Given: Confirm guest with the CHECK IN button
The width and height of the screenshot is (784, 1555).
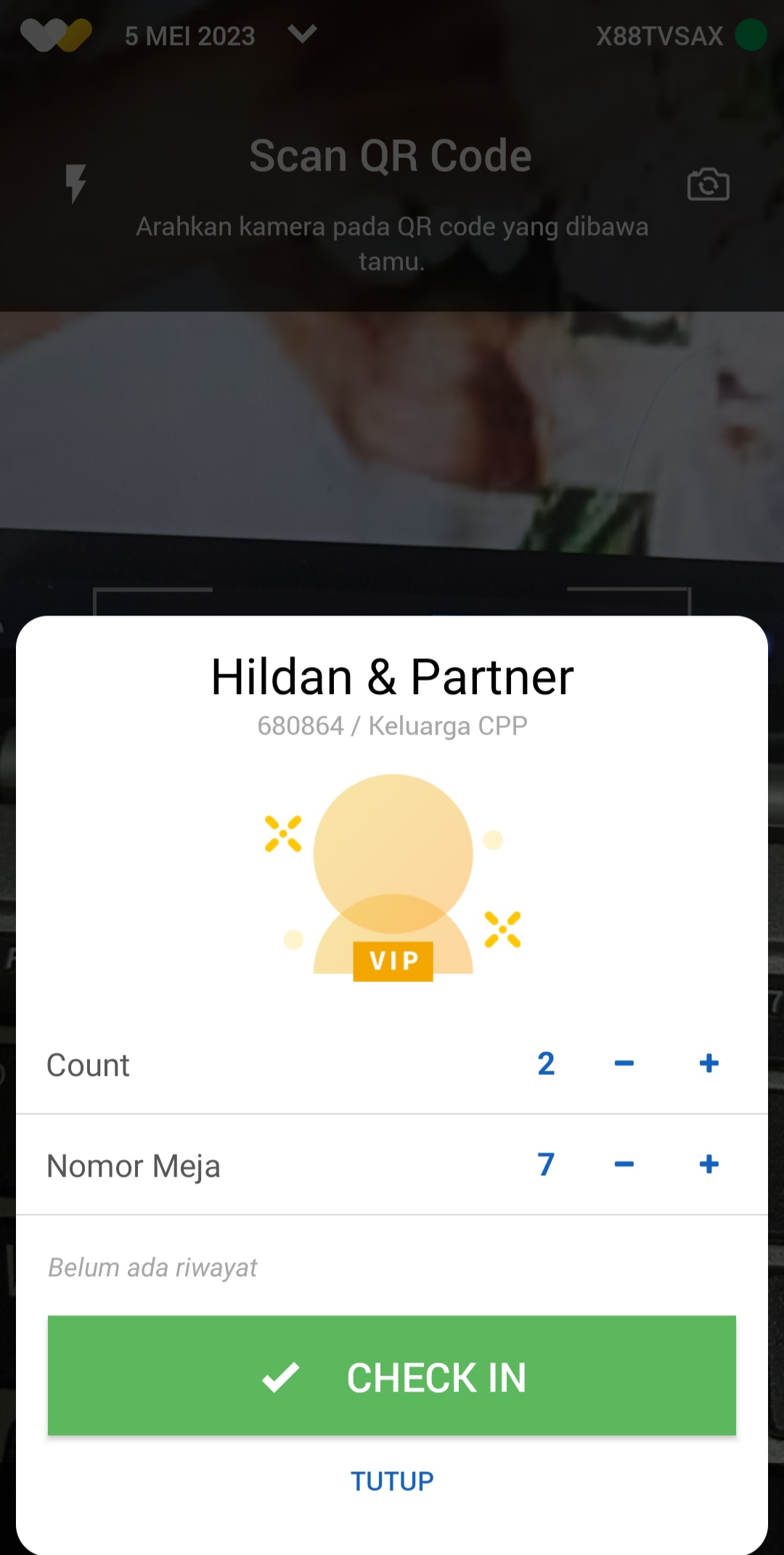Looking at the screenshot, I should coord(392,1376).
